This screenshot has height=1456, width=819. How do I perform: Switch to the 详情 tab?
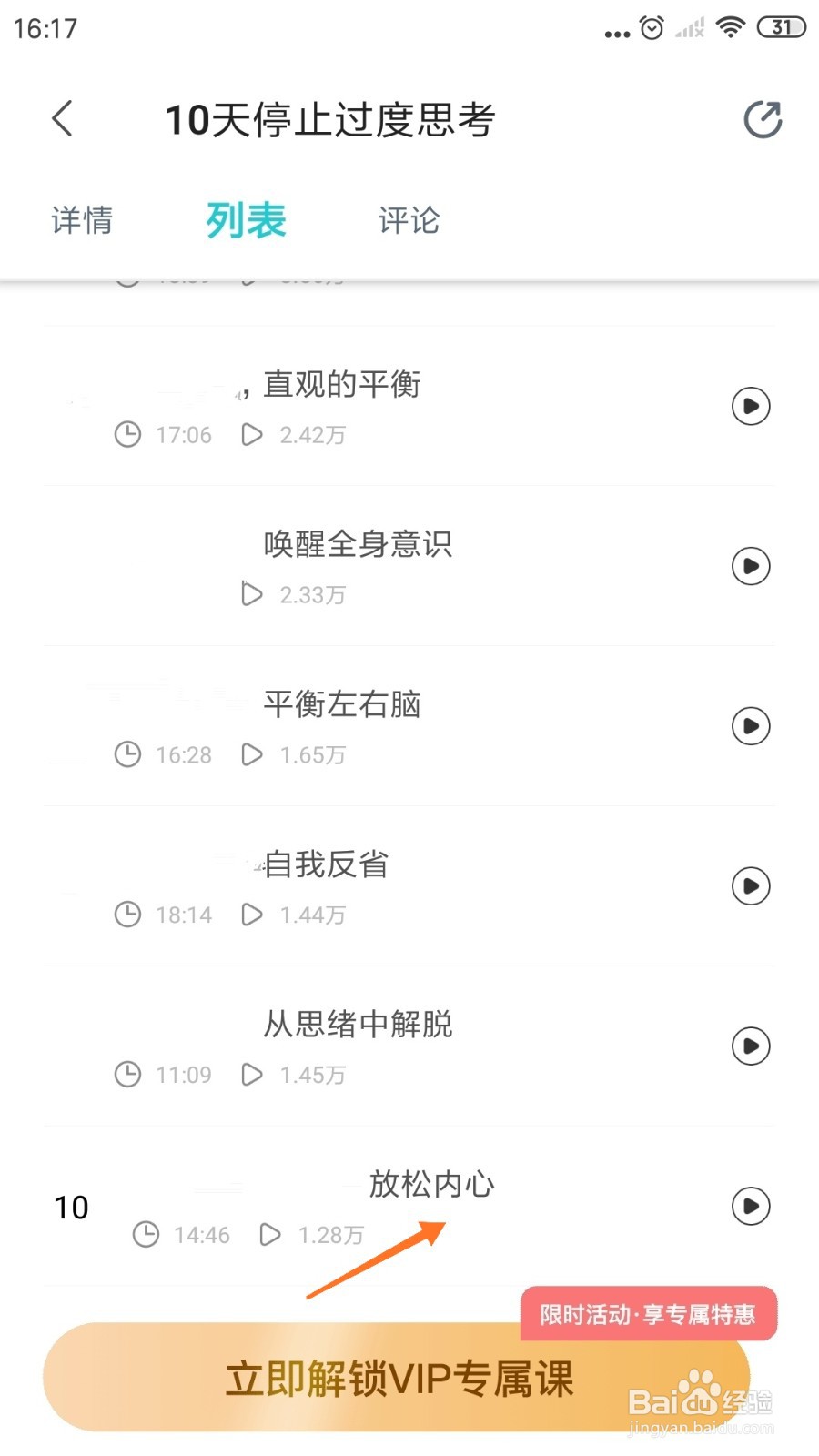[82, 220]
